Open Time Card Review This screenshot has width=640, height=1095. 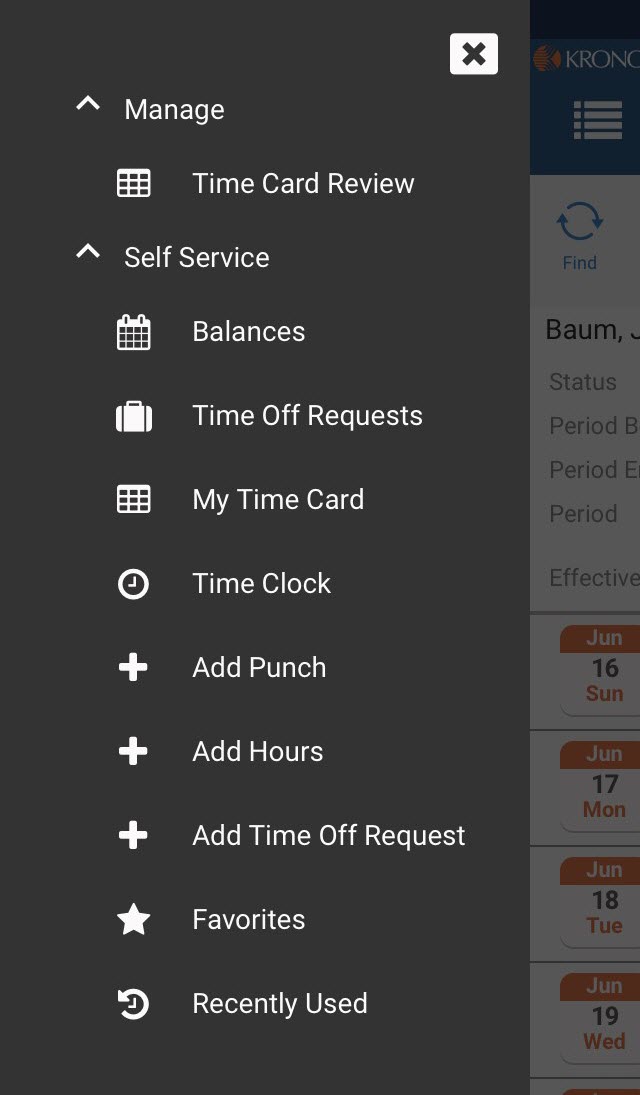[x=303, y=184]
